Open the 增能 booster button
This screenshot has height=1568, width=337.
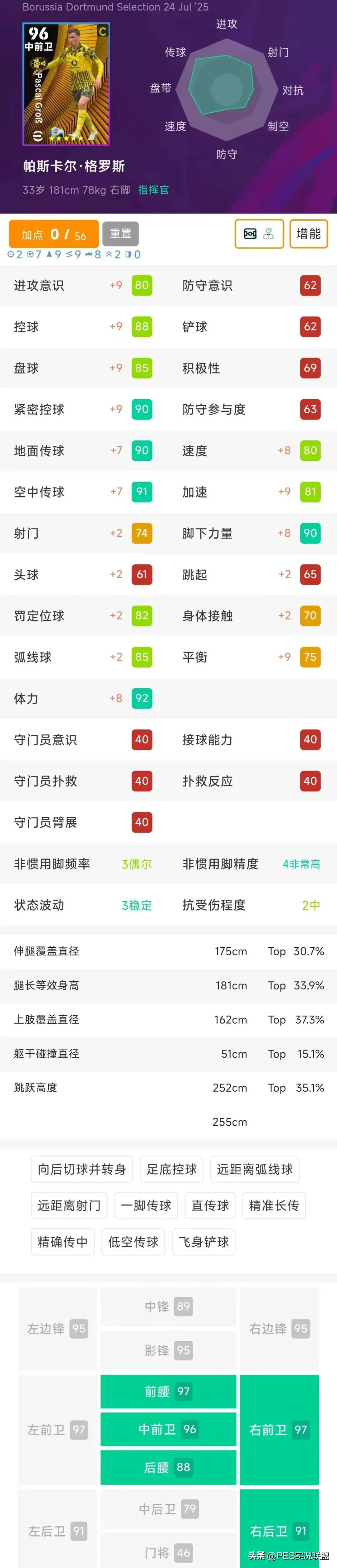(x=308, y=234)
